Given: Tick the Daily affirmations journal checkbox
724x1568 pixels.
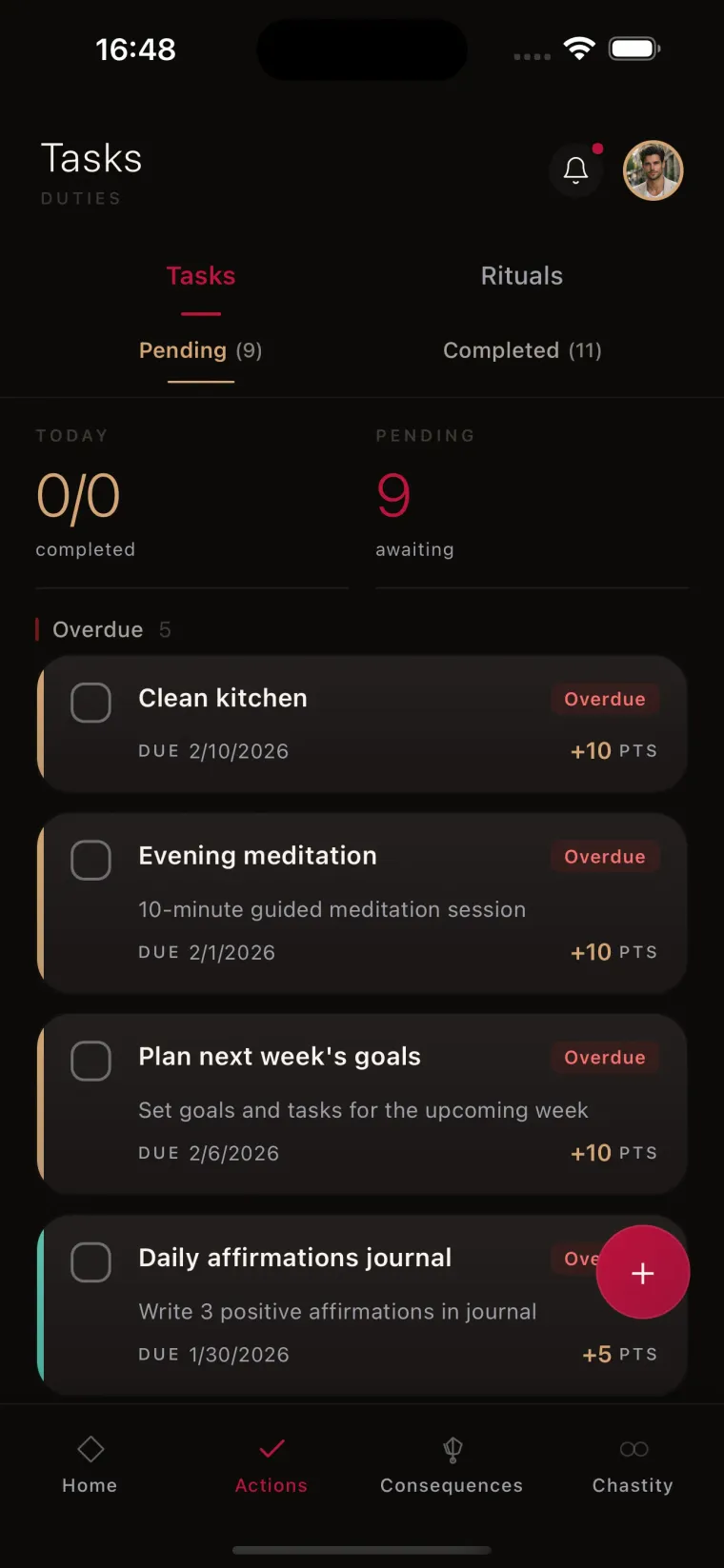Looking at the screenshot, I should 91,1260.
